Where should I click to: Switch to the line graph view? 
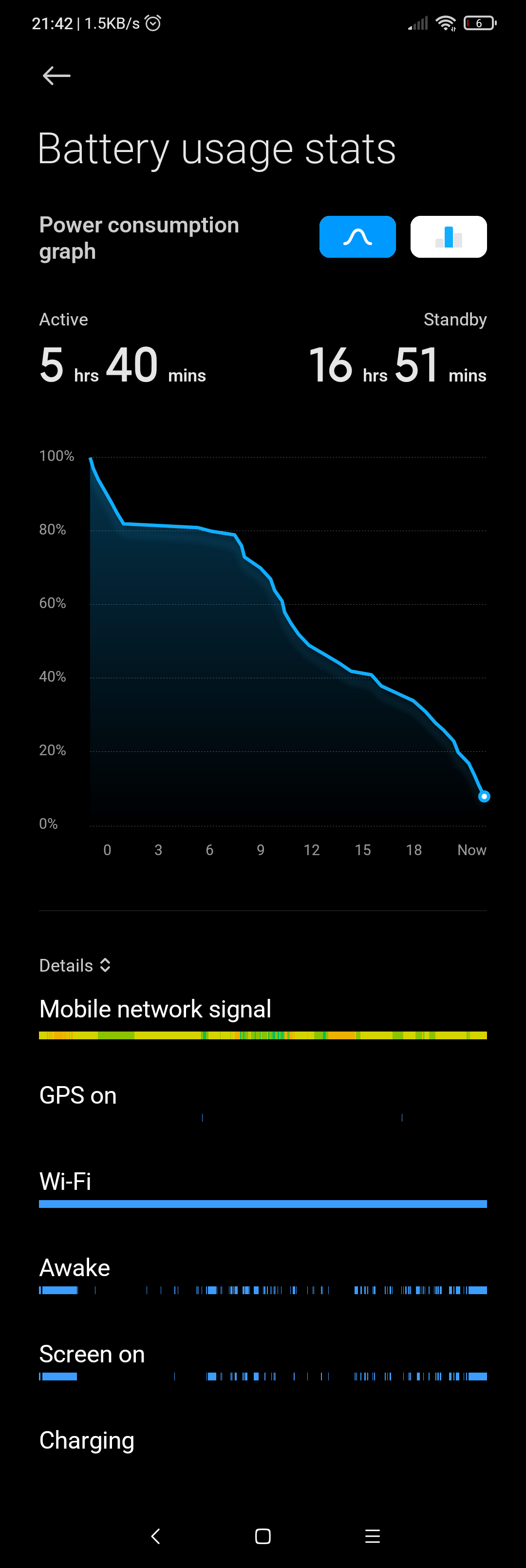point(357,237)
